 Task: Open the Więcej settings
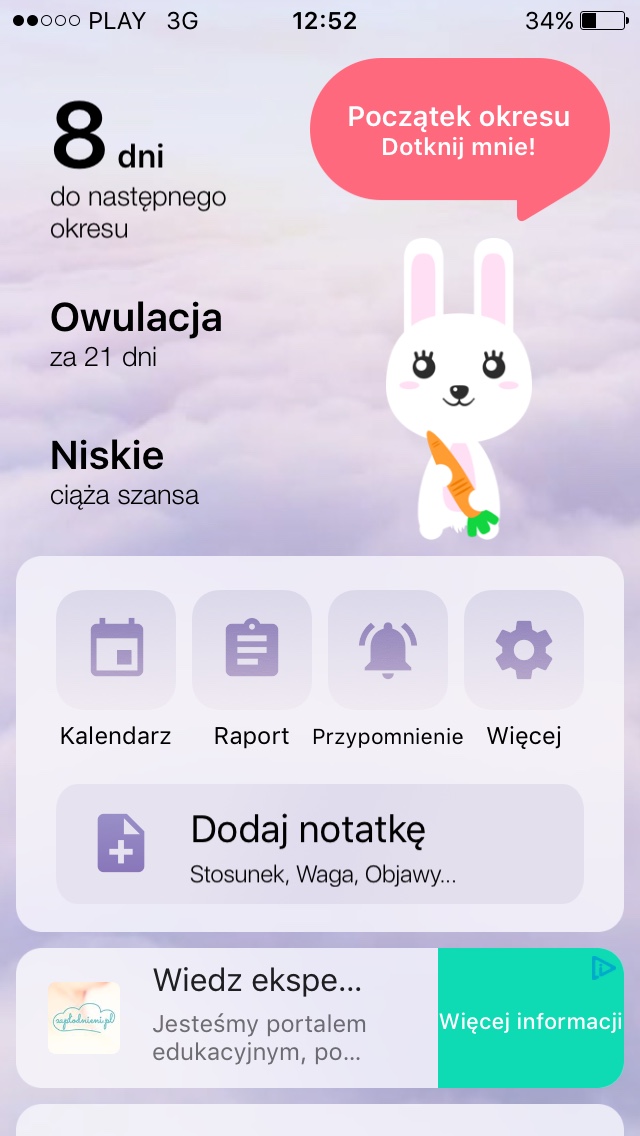pos(524,650)
